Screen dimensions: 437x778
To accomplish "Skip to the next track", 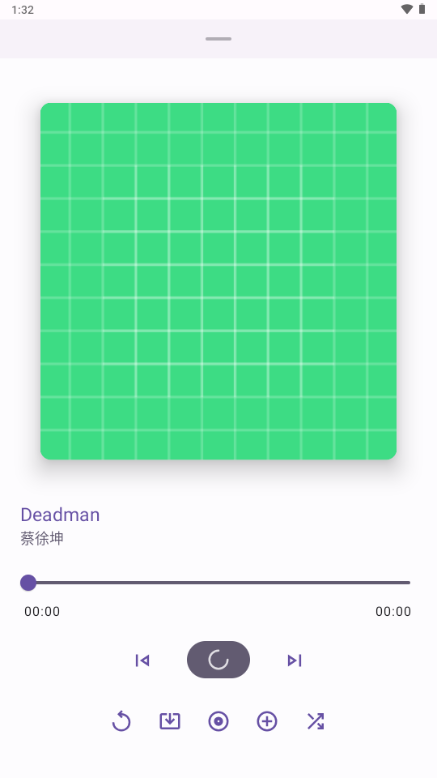I will (x=294, y=660).
